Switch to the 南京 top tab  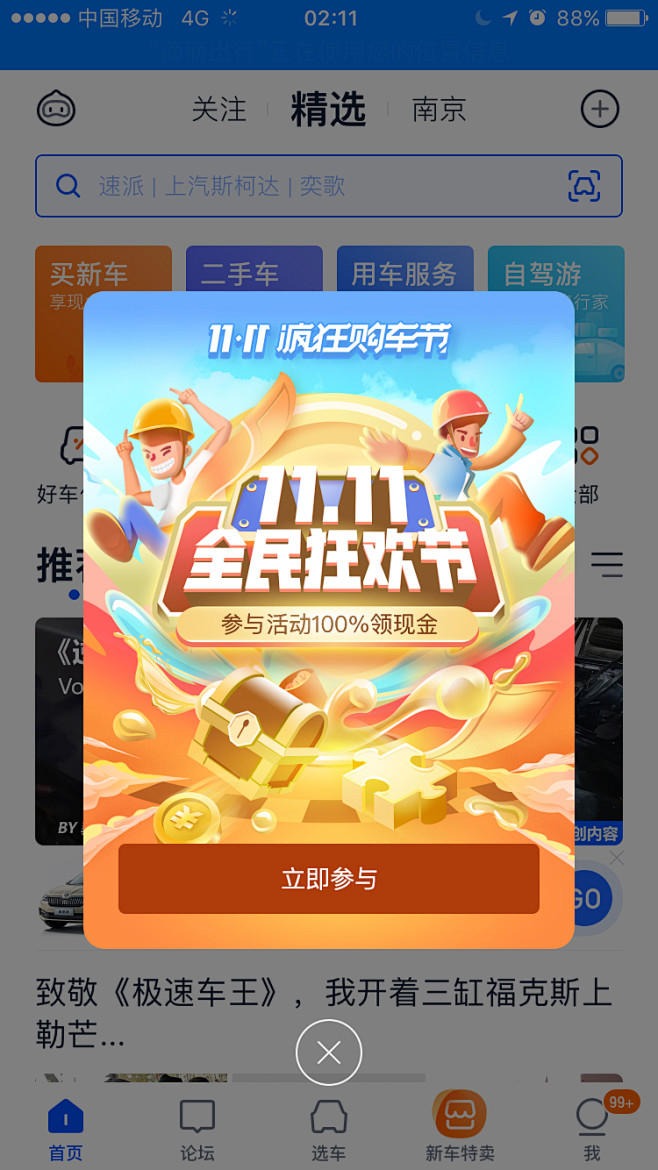pyautogui.click(x=439, y=109)
